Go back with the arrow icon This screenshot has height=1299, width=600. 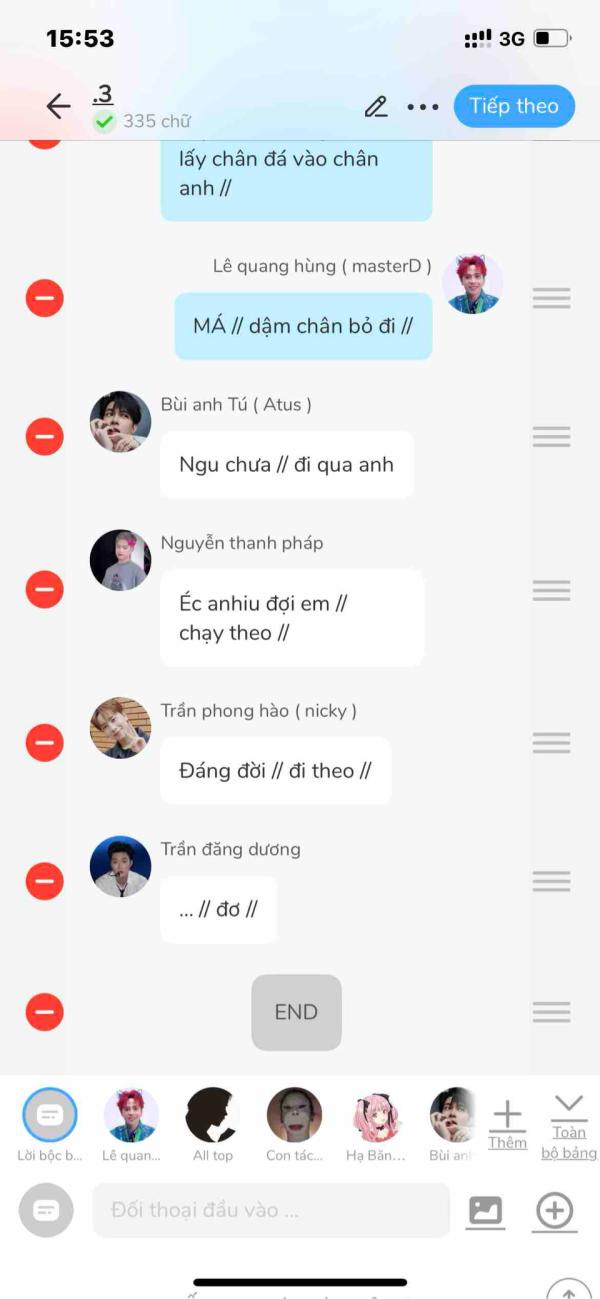pyautogui.click(x=58, y=106)
